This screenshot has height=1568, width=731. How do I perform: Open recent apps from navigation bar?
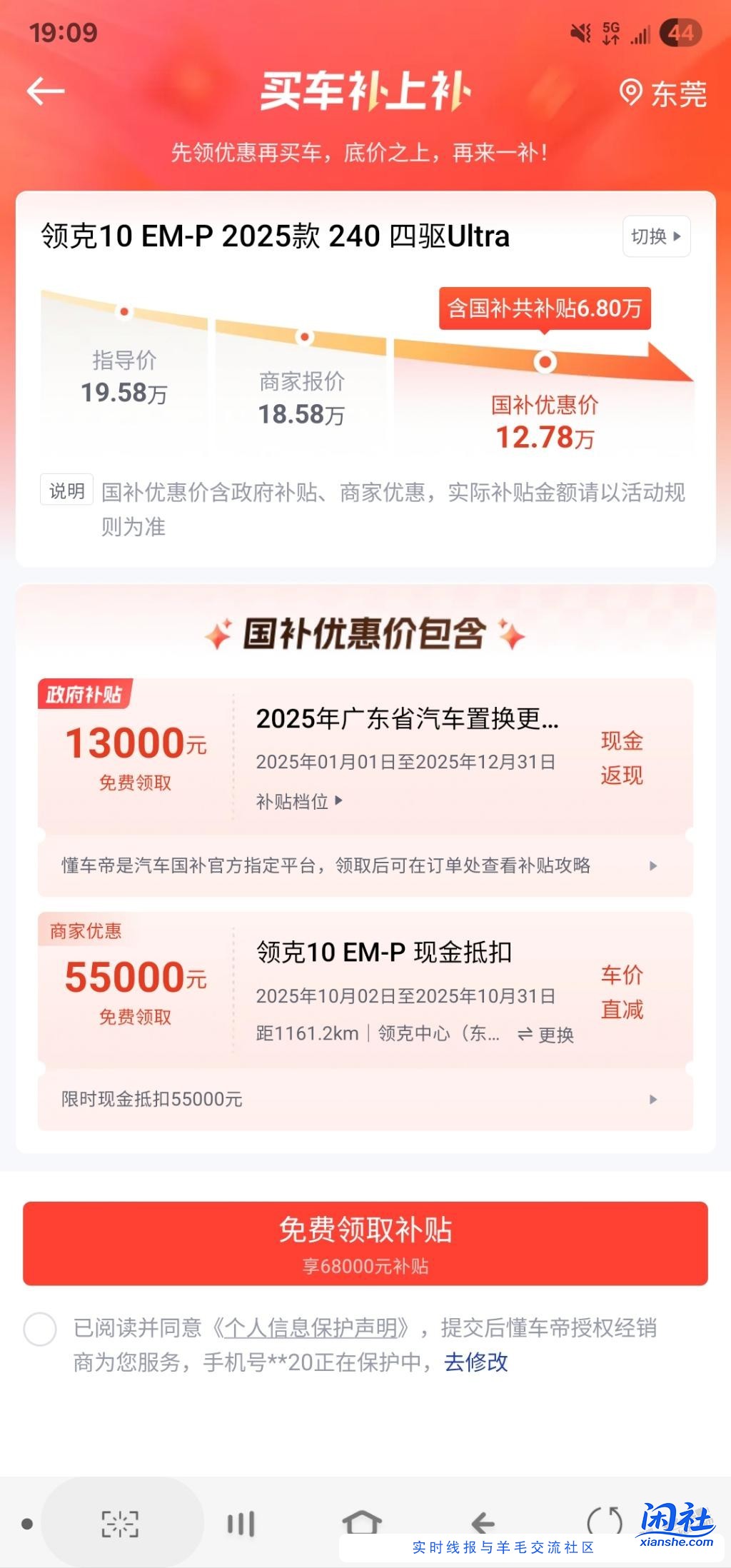tap(241, 1524)
